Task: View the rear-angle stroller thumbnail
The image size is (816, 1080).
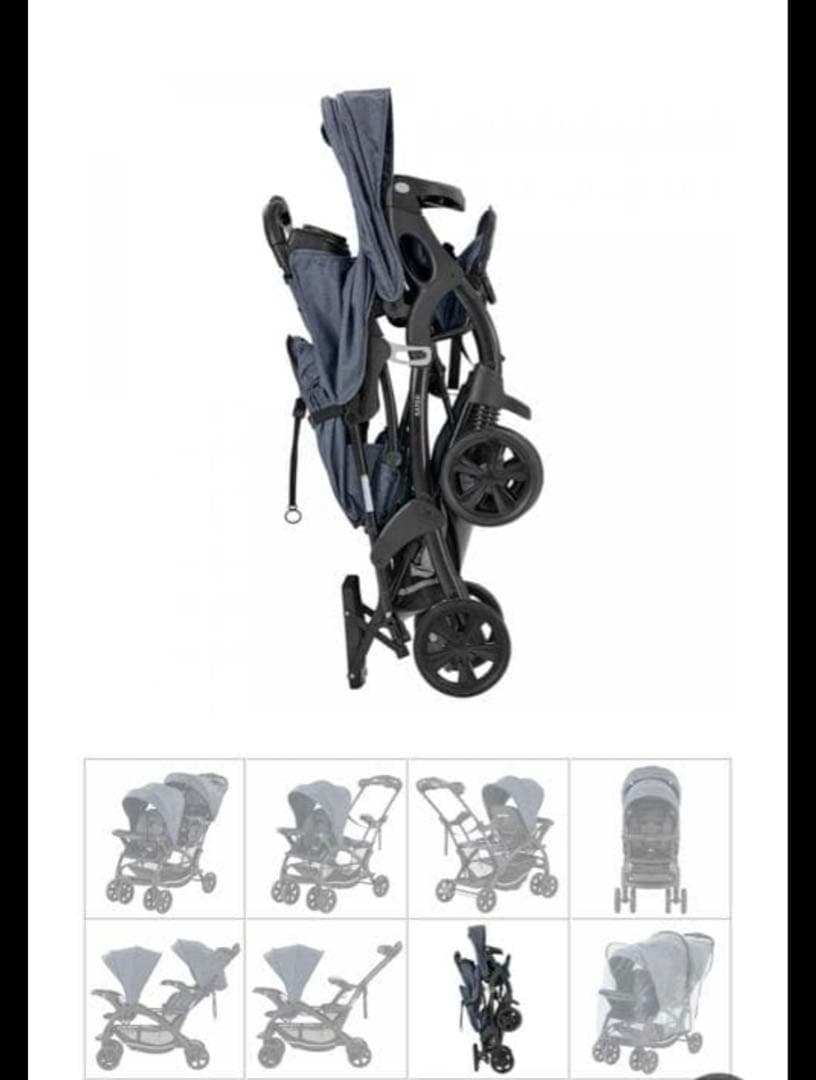Action: 488,838
